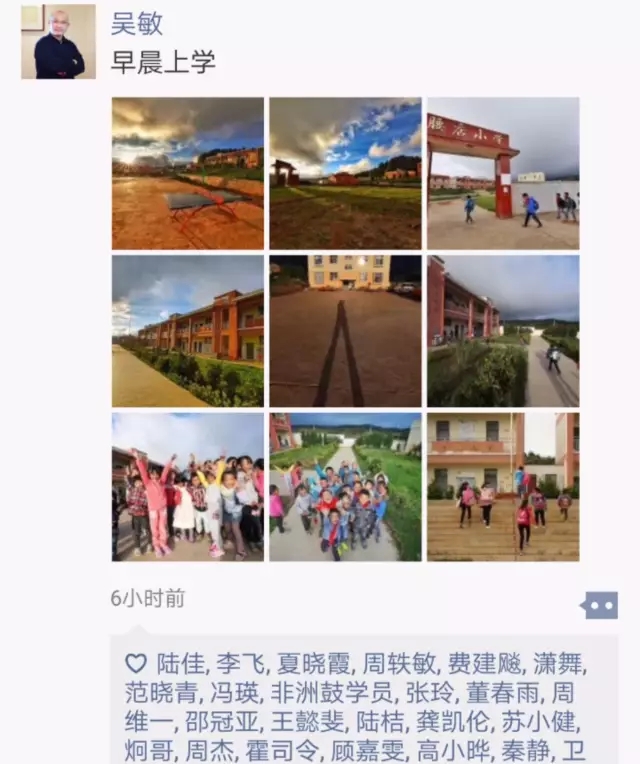View the orange school building photo
The width and height of the screenshot is (640, 764).
[x=187, y=331]
